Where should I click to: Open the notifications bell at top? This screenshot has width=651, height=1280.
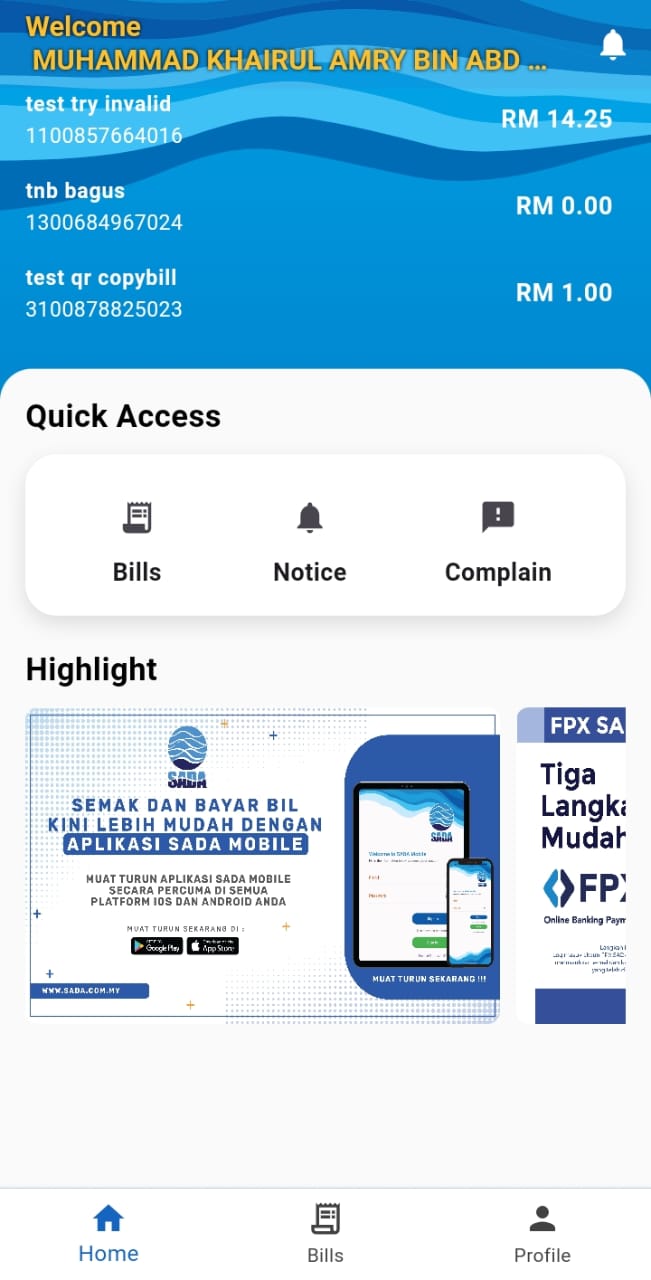point(612,44)
